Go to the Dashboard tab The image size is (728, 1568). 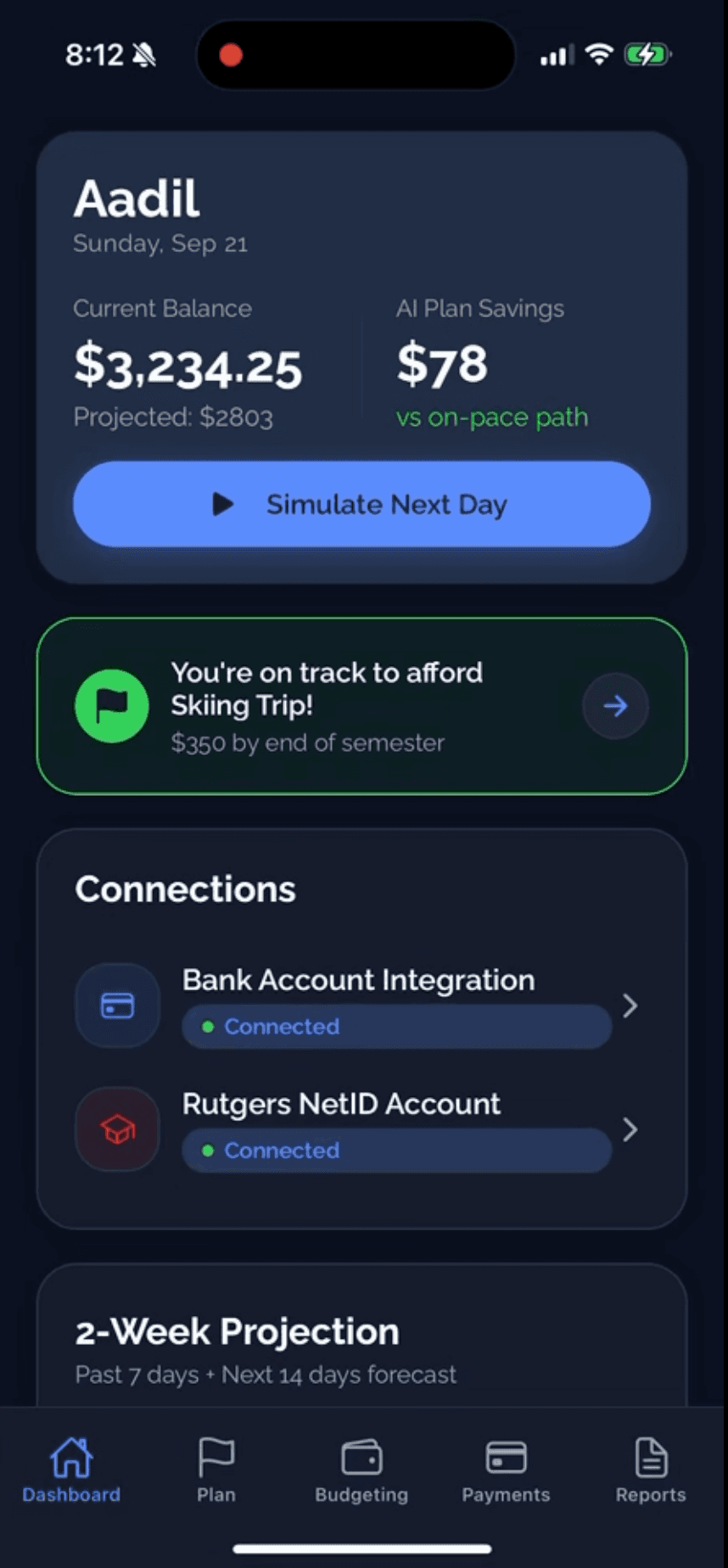(71, 1470)
